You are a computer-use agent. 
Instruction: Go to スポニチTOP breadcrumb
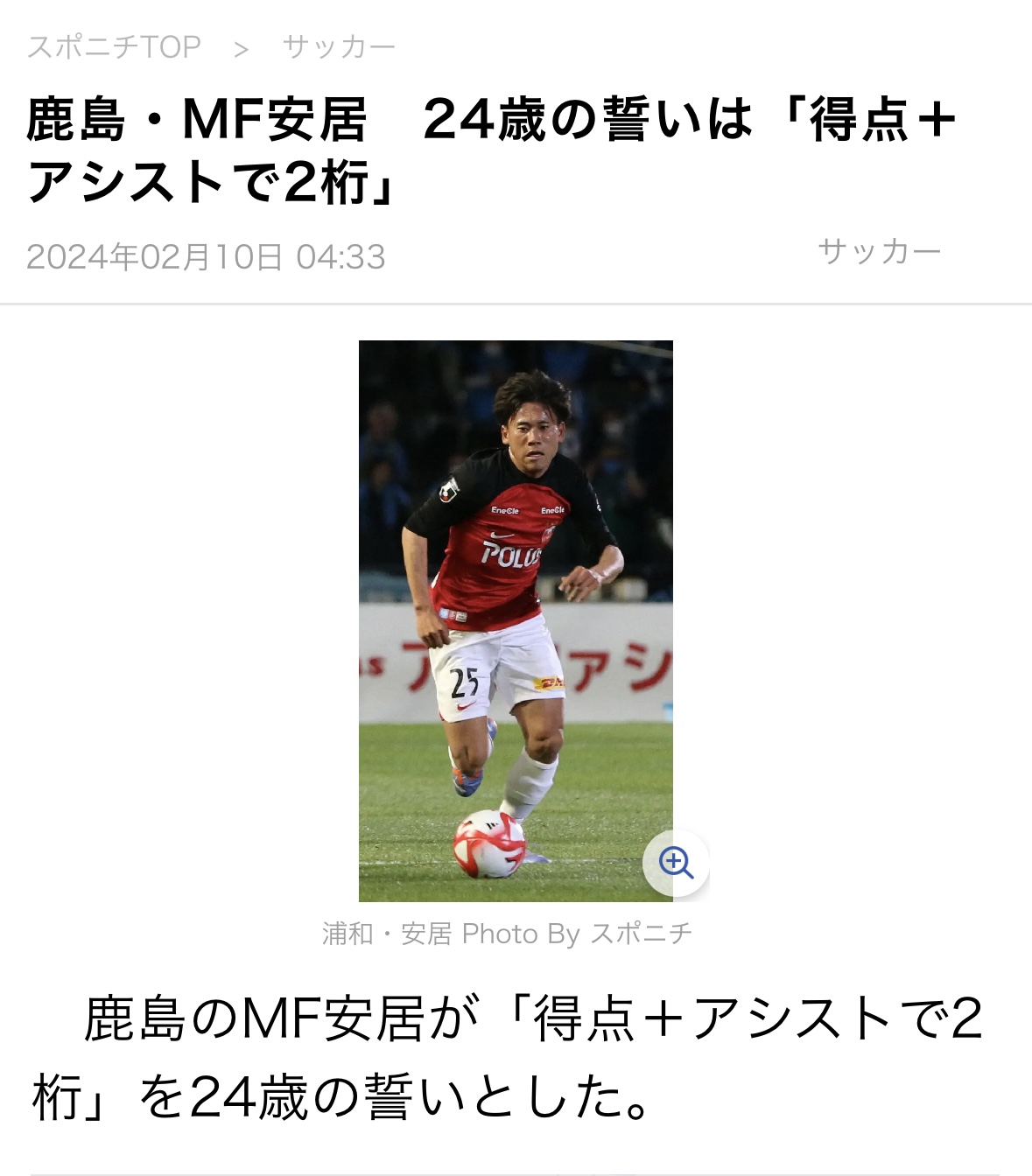coord(115,46)
